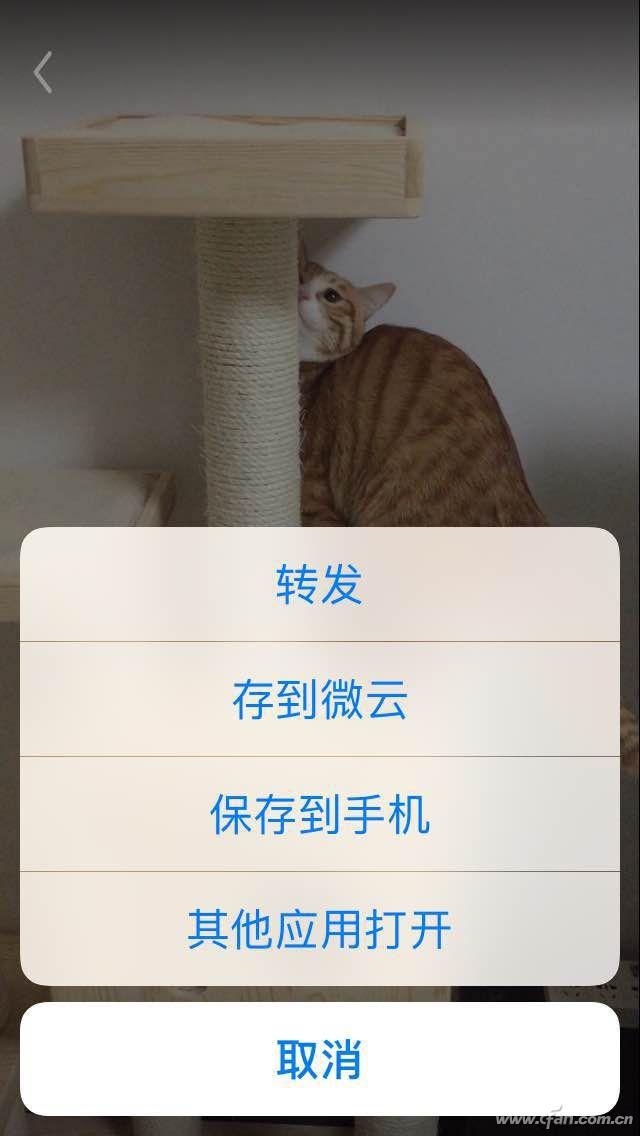Open with 其他应用打开
Screen dimensions: 640x1136
point(319,930)
